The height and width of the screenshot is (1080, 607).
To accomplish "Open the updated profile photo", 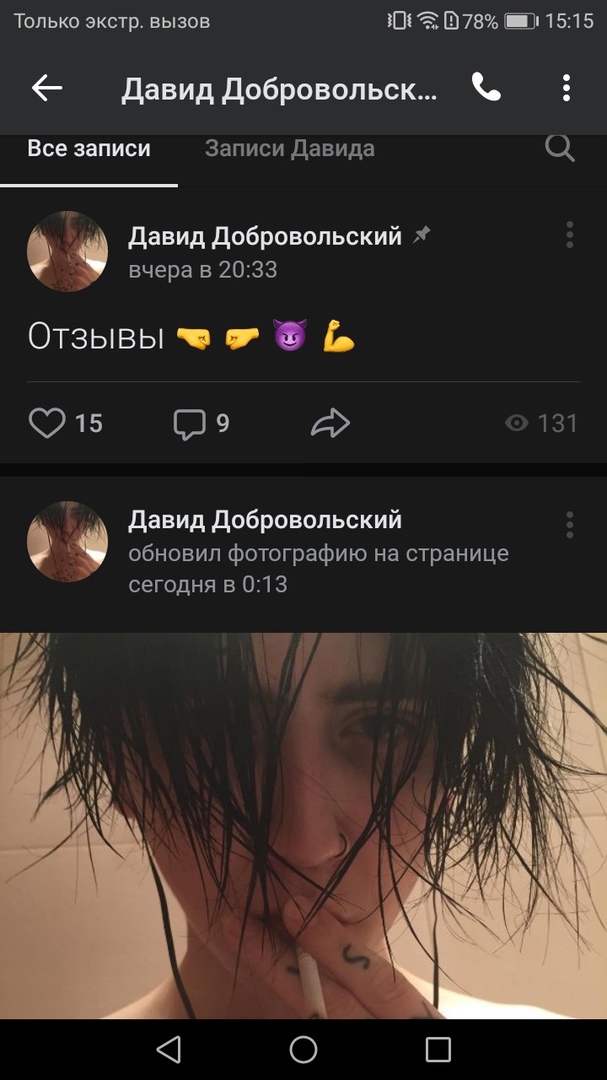I will click(x=303, y=825).
